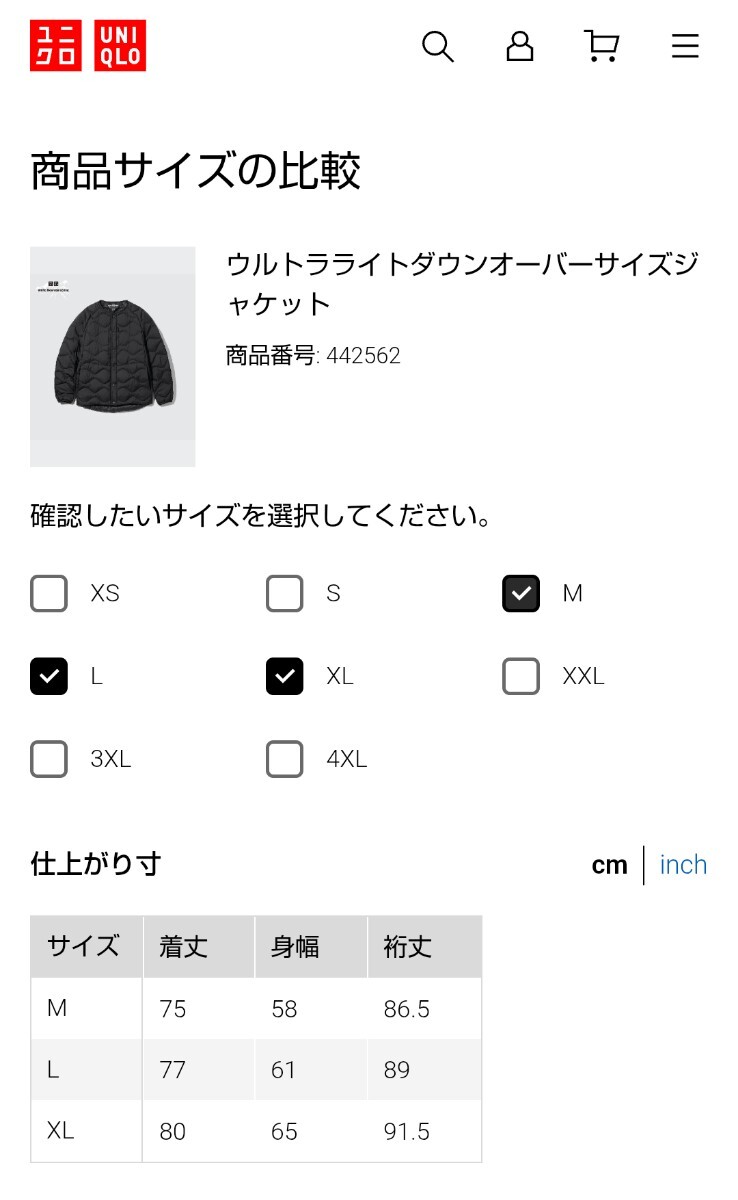Go to the UNIQLO home logo

88,46
